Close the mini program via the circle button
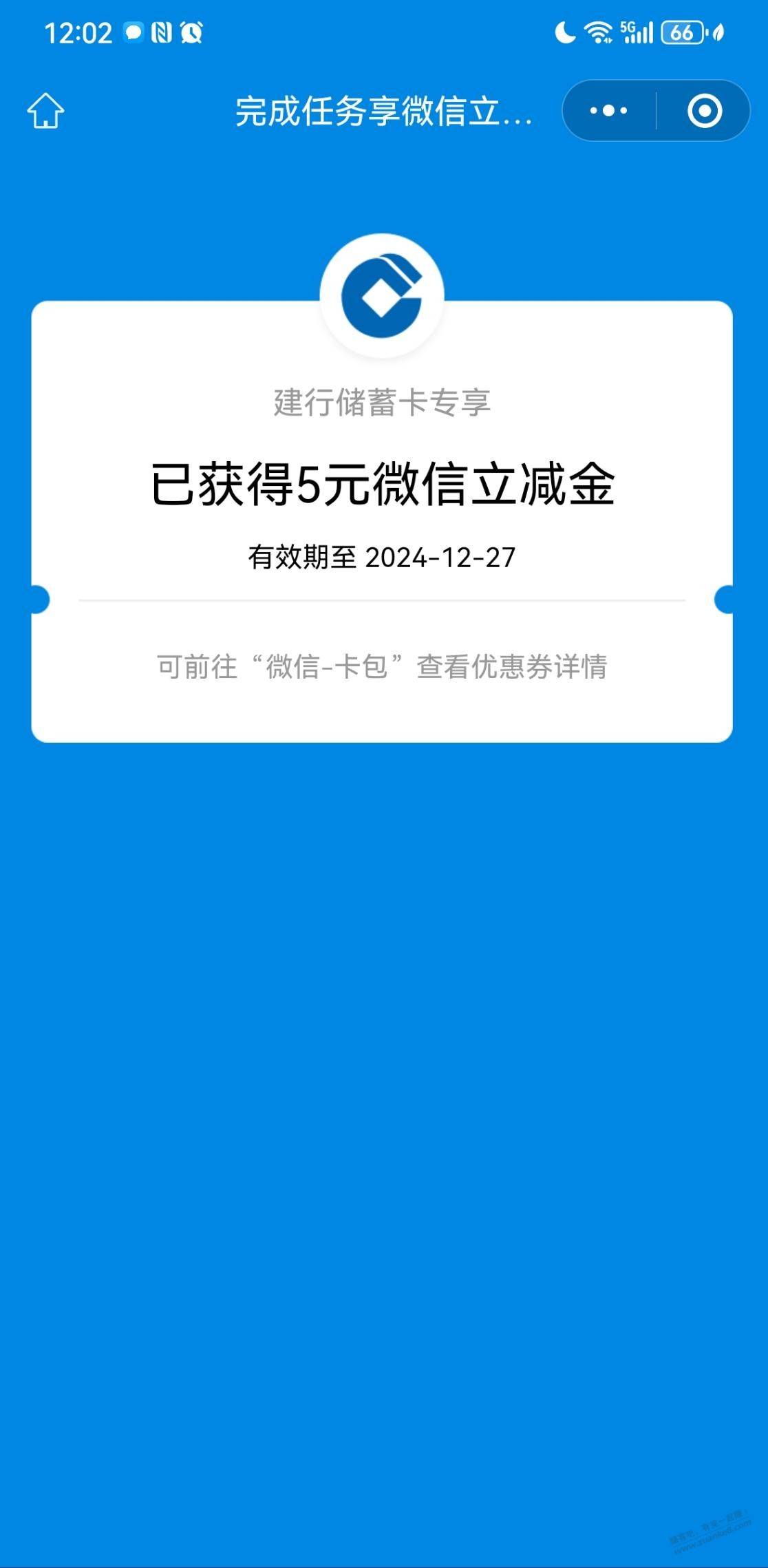Screen dimensions: 768x1568 pos(705,110)
